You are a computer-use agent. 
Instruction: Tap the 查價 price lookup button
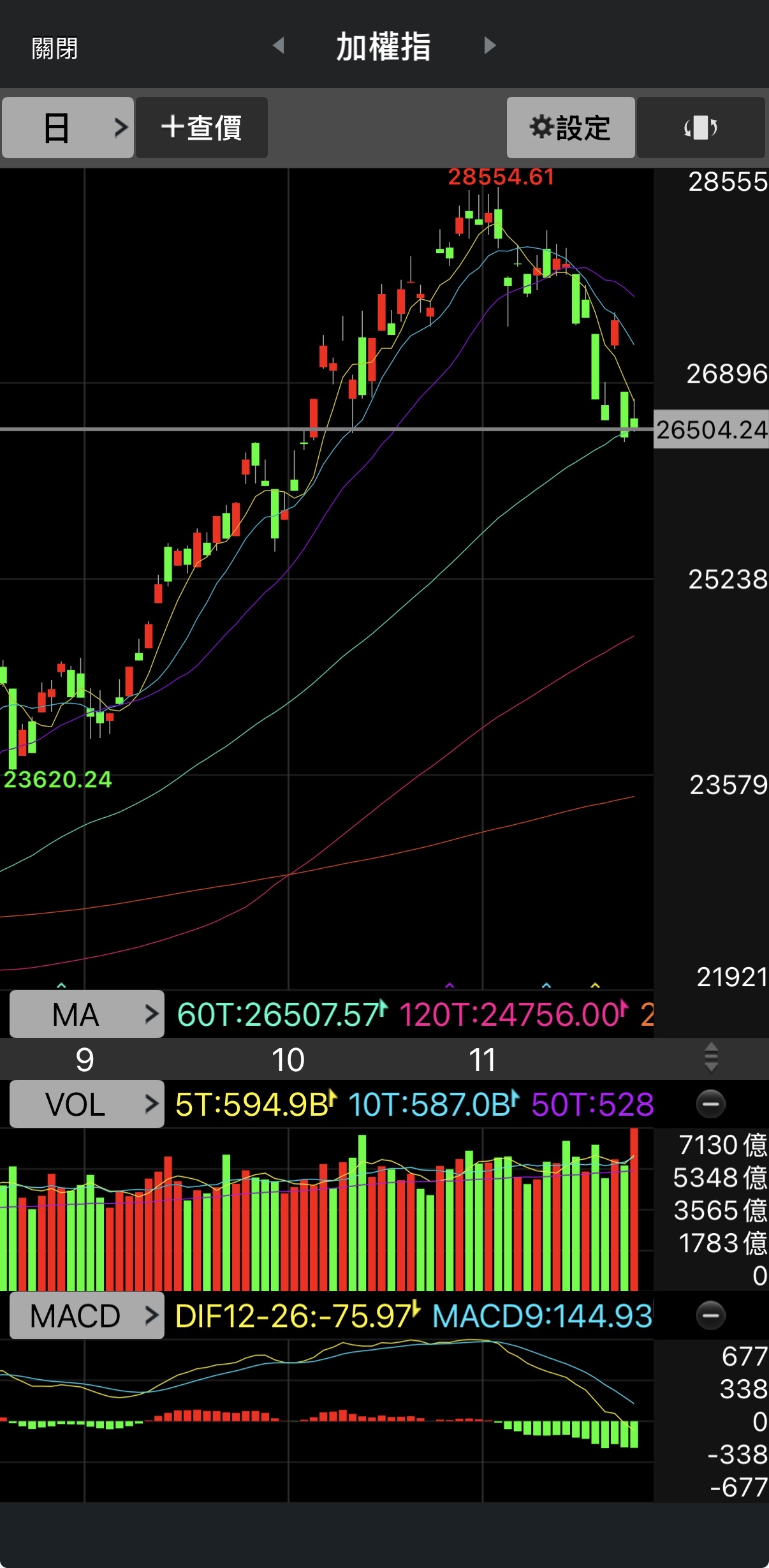tap(201, 128)
